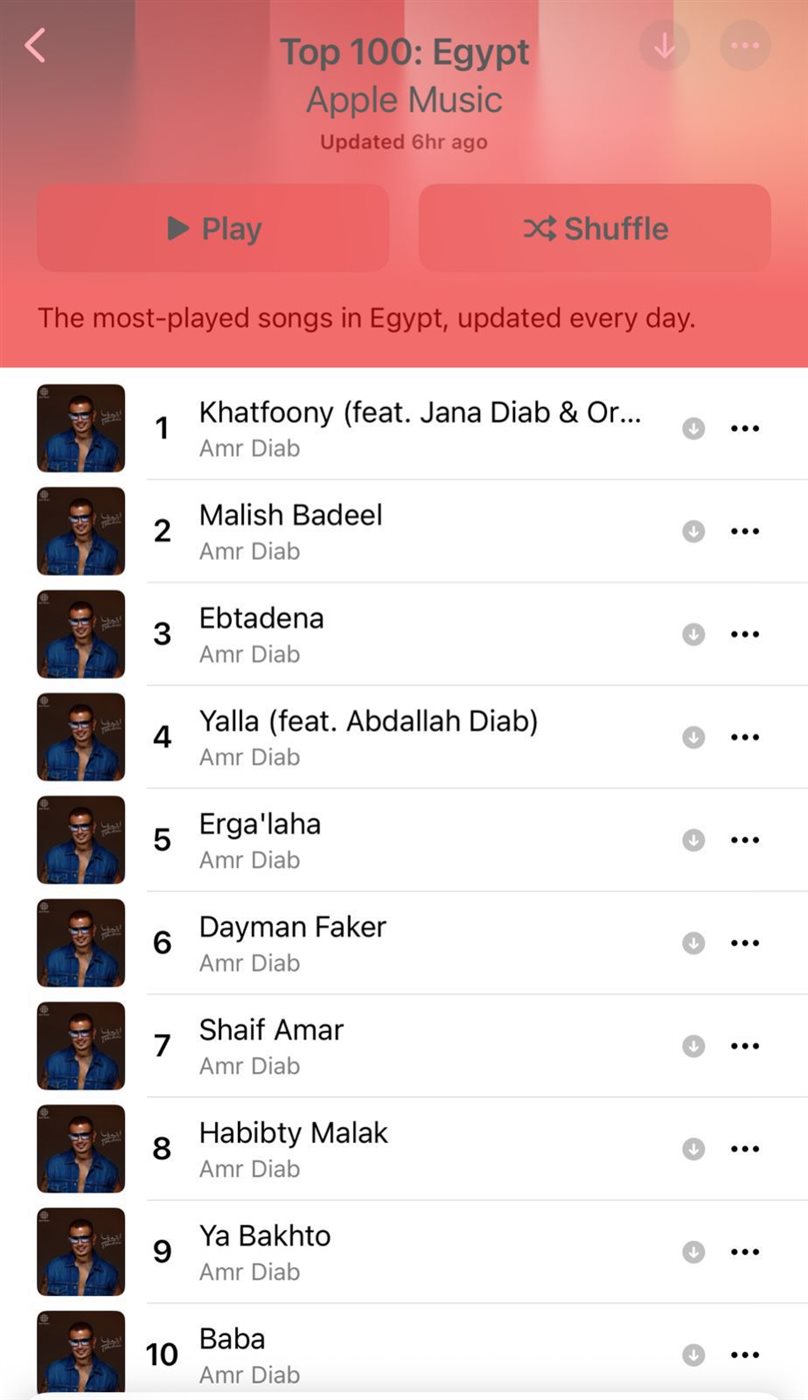
Task: Start playback with the Play button
Action: pyautogui.click(x=213, y=228)
